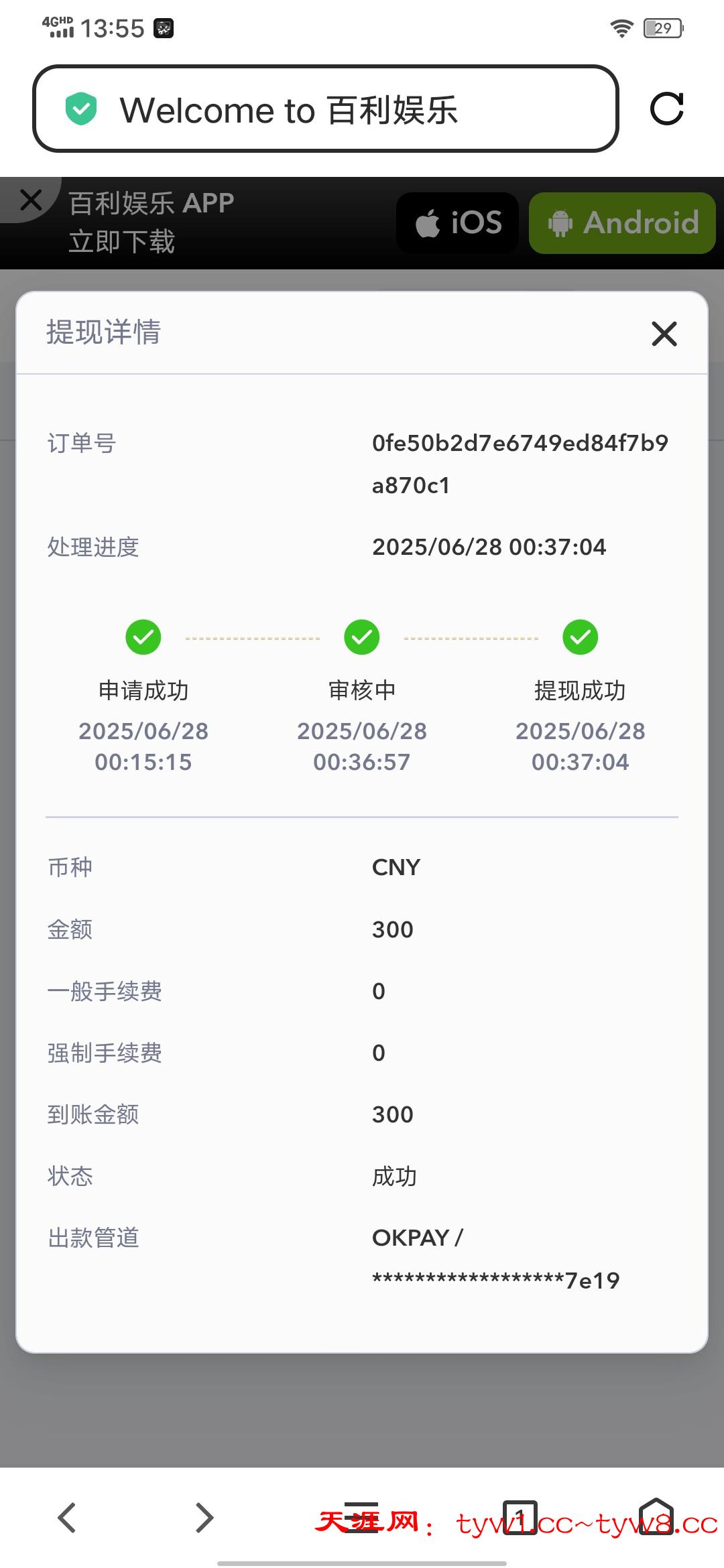Close the withdrawal details dialog
724x1568 pixels.
[x=664, y=333]
